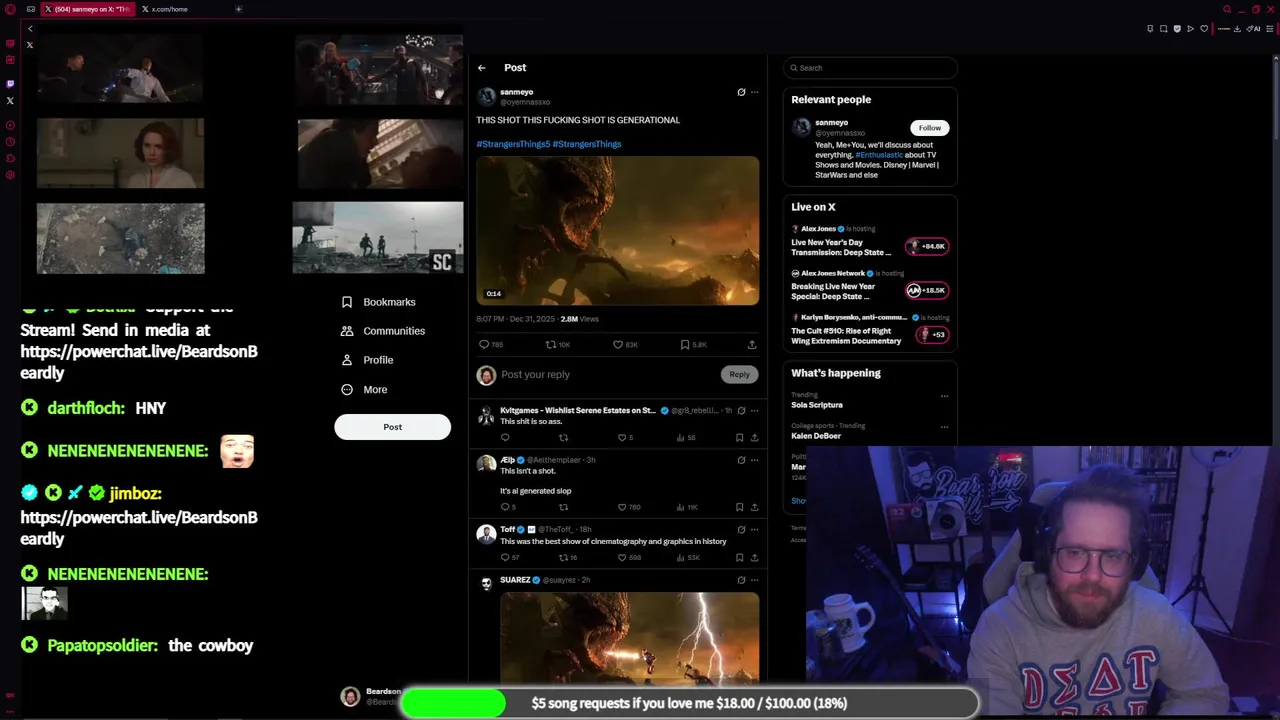Share sanmeyo's post
Image resolution: width=1280 pixels, height=720 pixels.
pyautogui.click(x=752, y=344)
